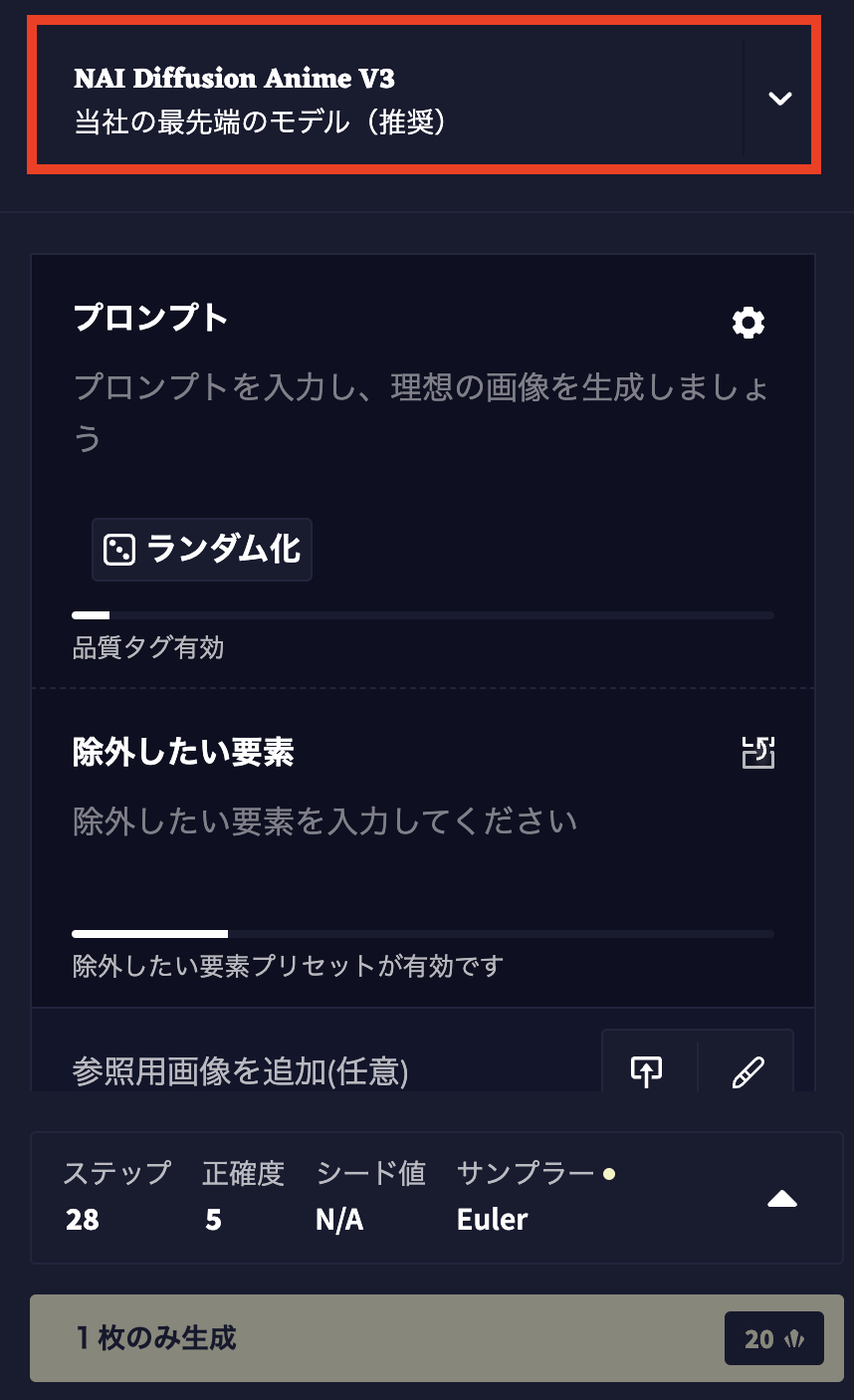Tap the prompt text input field
The width and height of the screenshot is (854, 1400).
422,411
